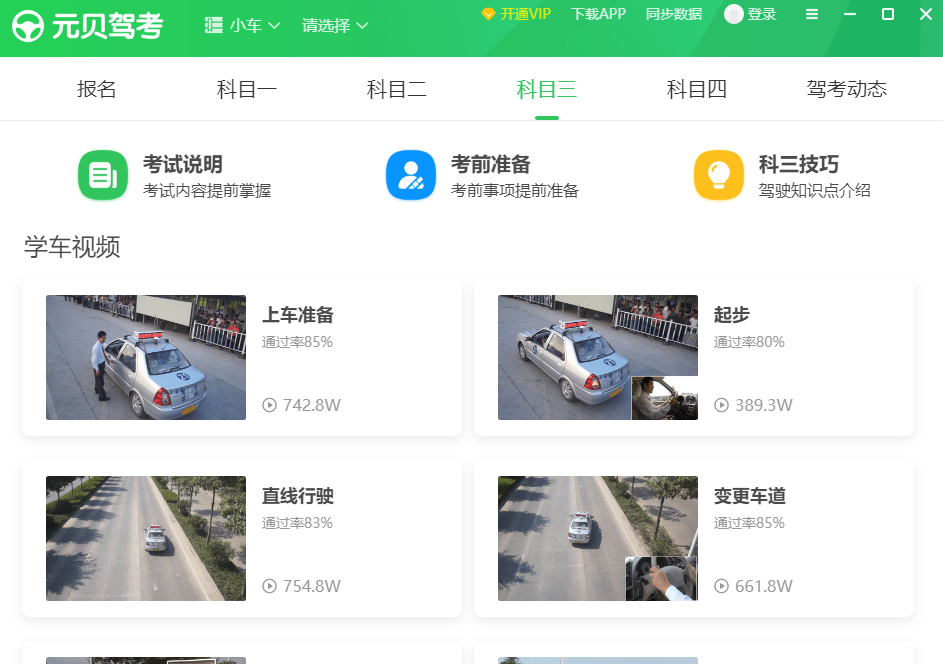Tap 开通VIP to upgrade membership
The image size is (943, 668).
point(516,14)
